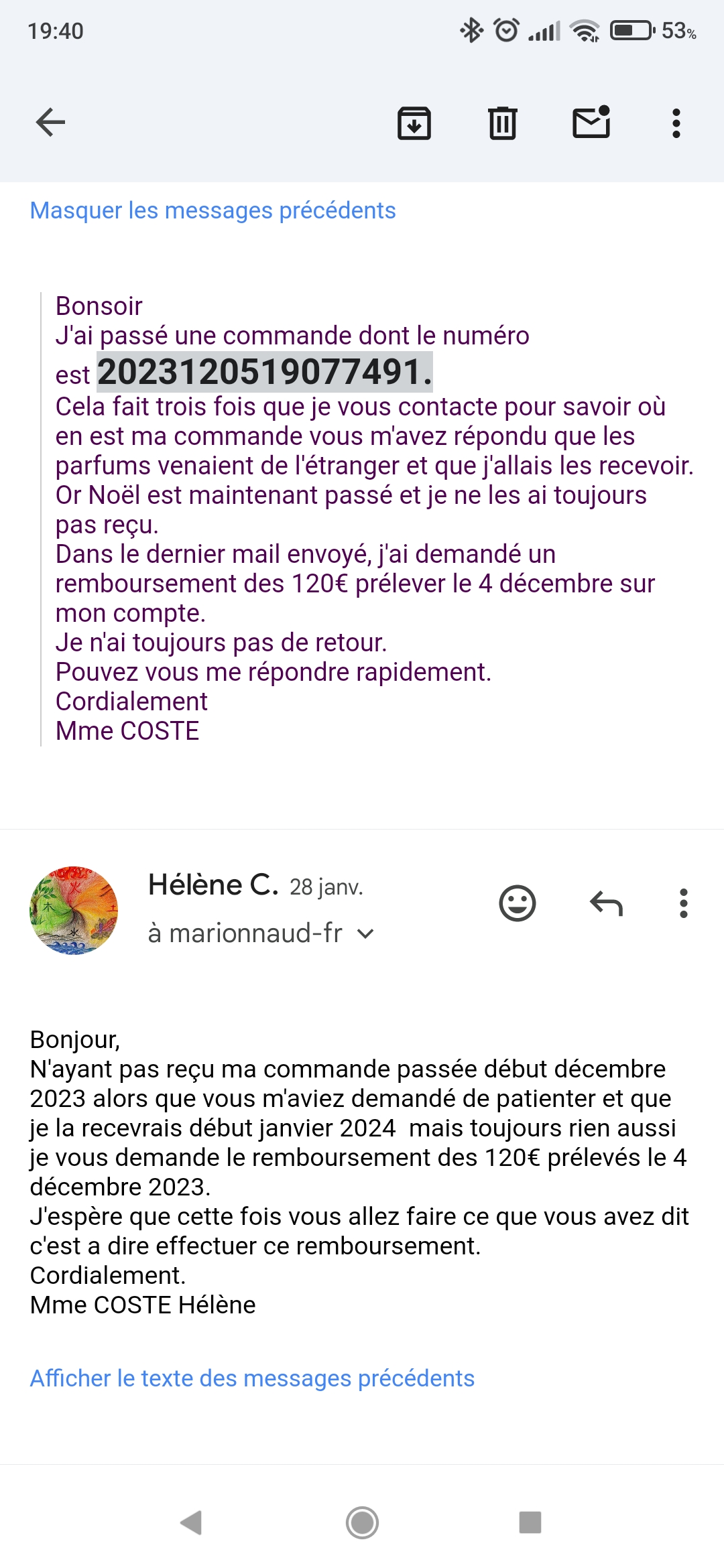Viewport: 724px width, 1568px height.
Task: Tap Masquer les messages précédents
Action: (x=213, y=210)
